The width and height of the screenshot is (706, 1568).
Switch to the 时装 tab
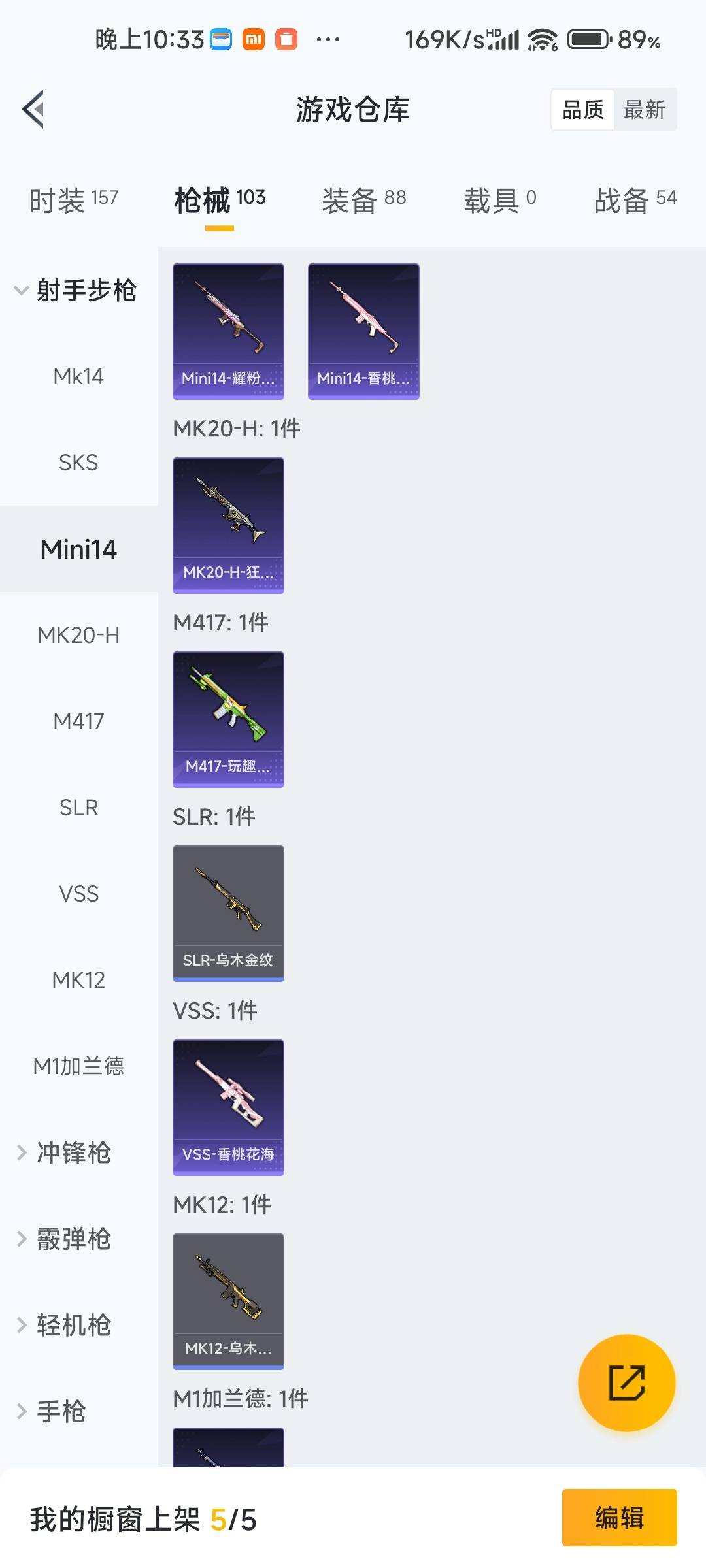(x=73, y=199)
